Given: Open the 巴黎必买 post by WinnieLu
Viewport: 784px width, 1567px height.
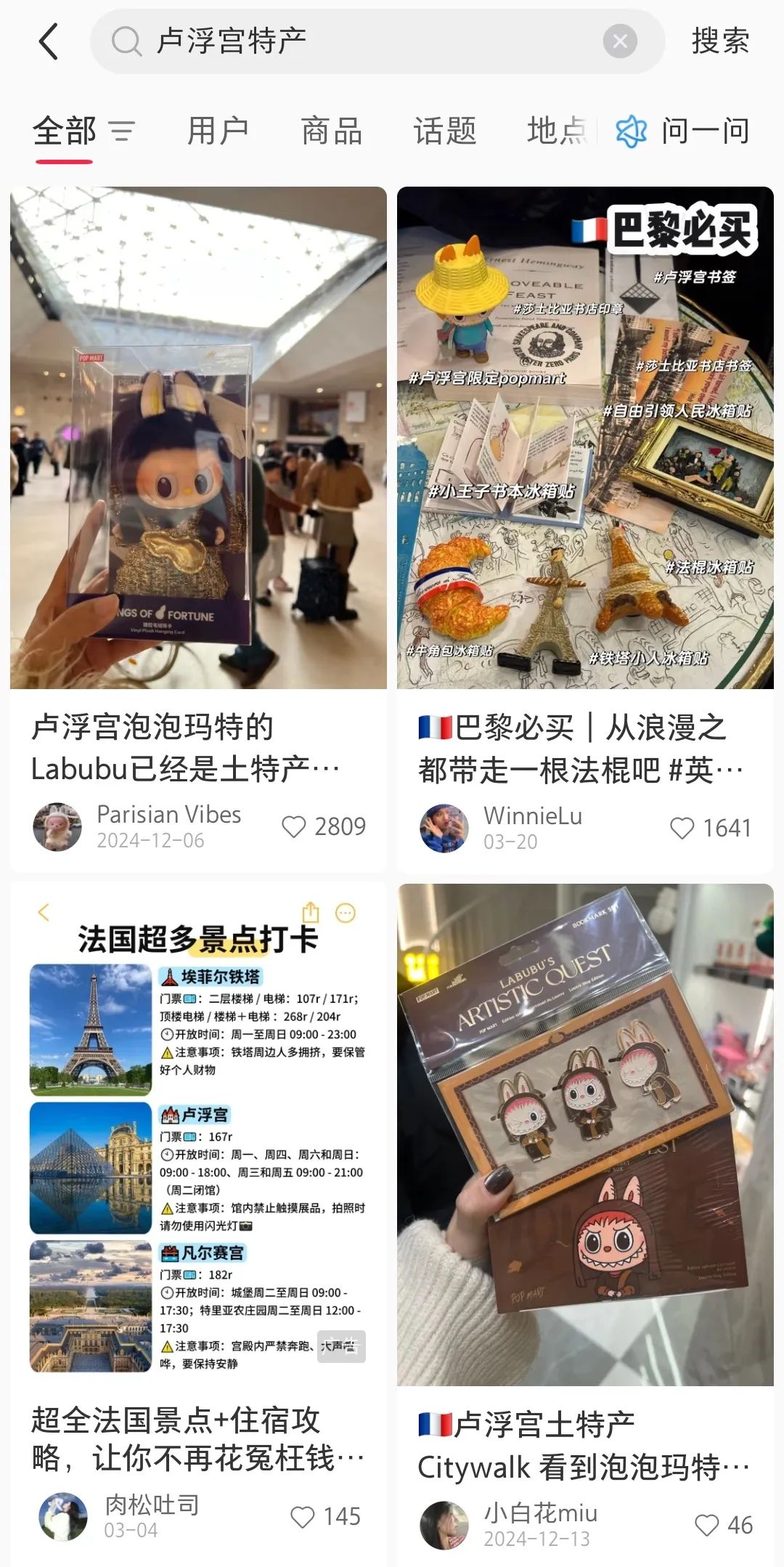Looking at the screenshot, I should coord(585,437).
